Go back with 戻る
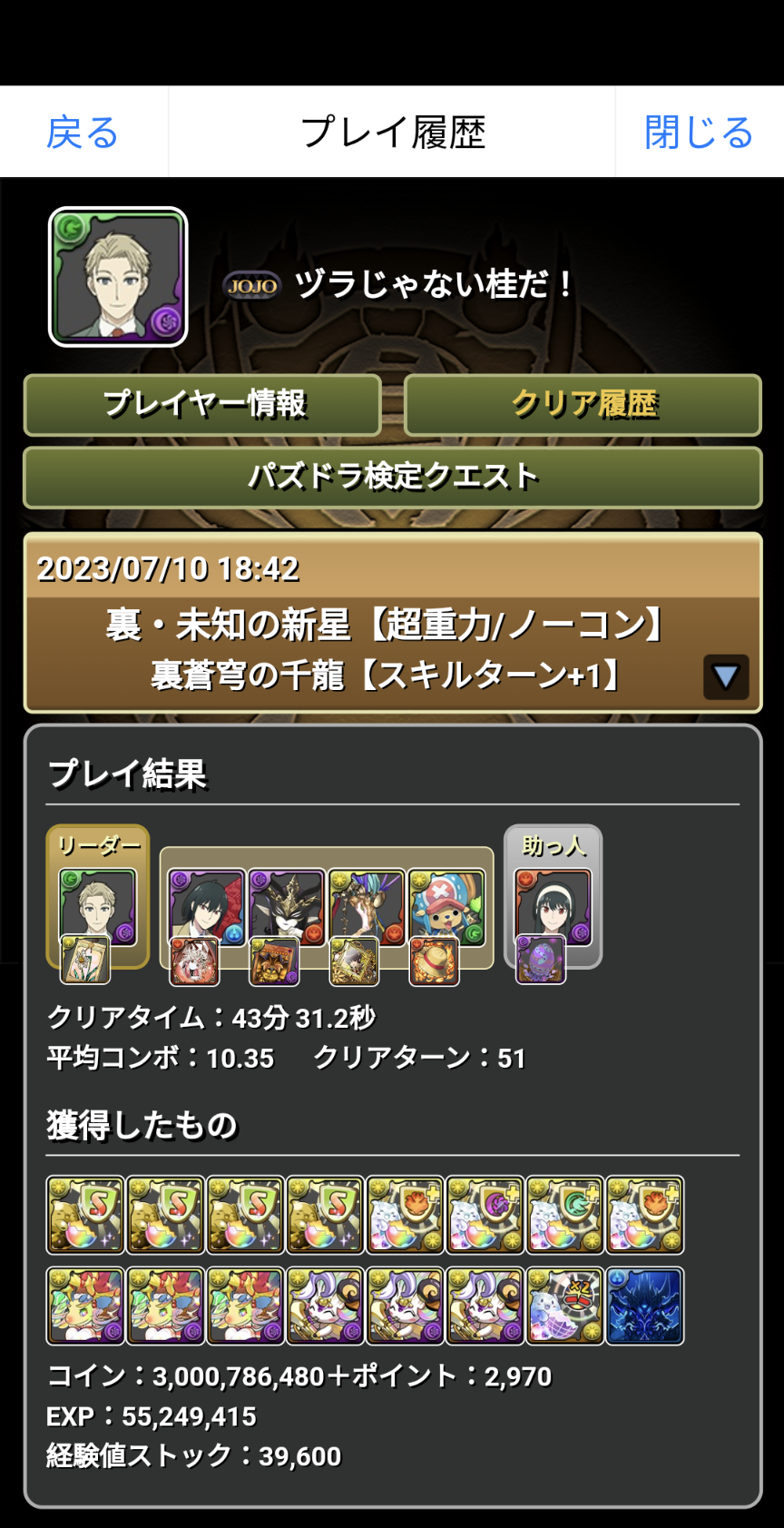 tap(83, 133)
